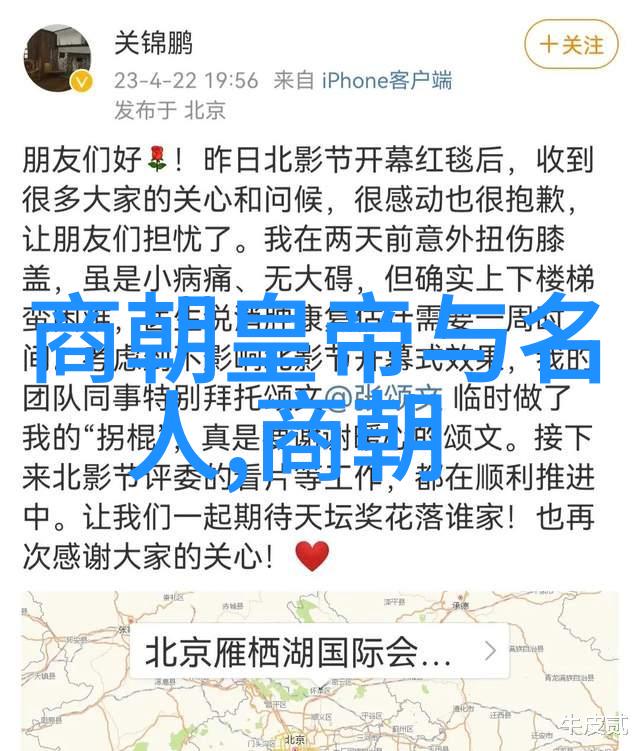The height and width of the screenshot is (751, 640).
Task: Open 关锦鹏's profile avatar
Action: point(60,60)
